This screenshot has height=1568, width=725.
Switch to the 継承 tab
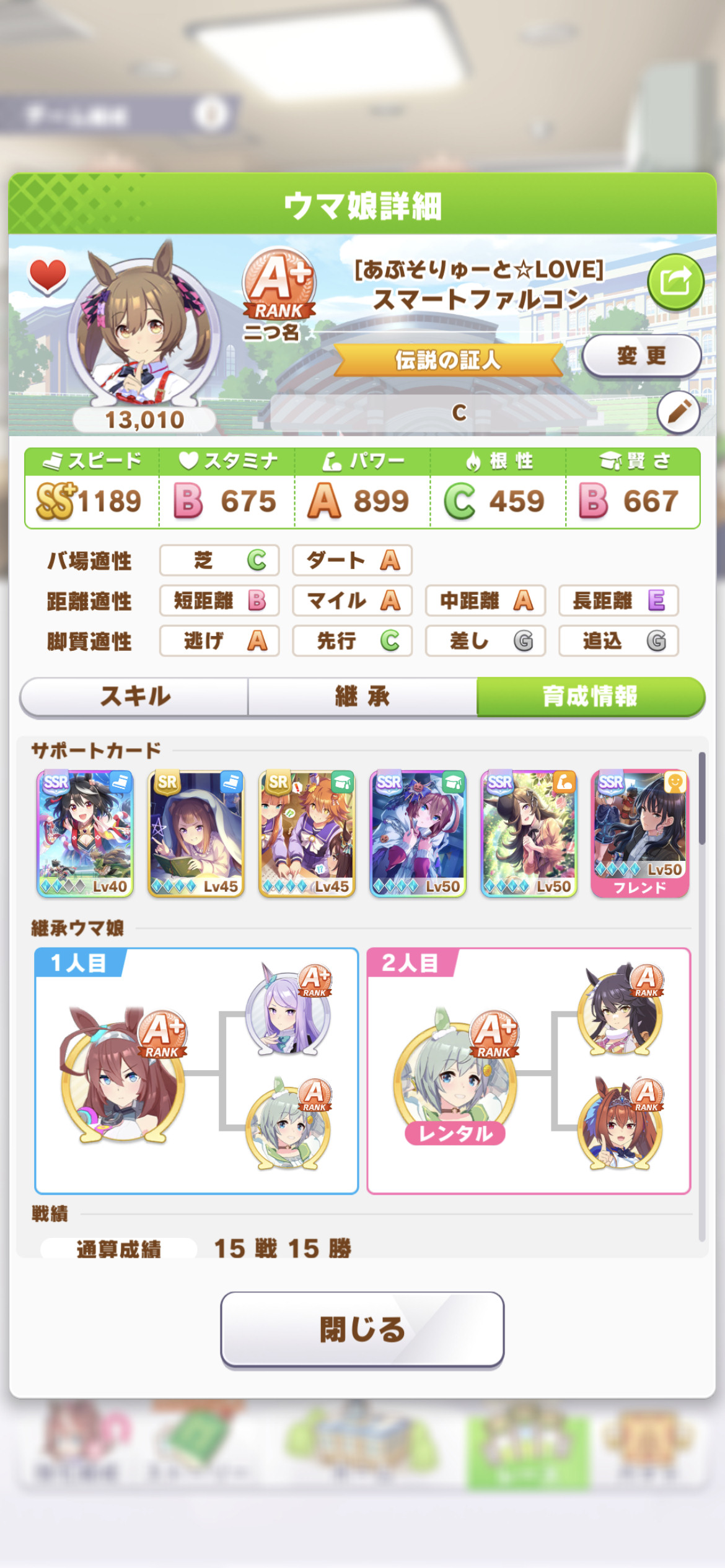362,697
